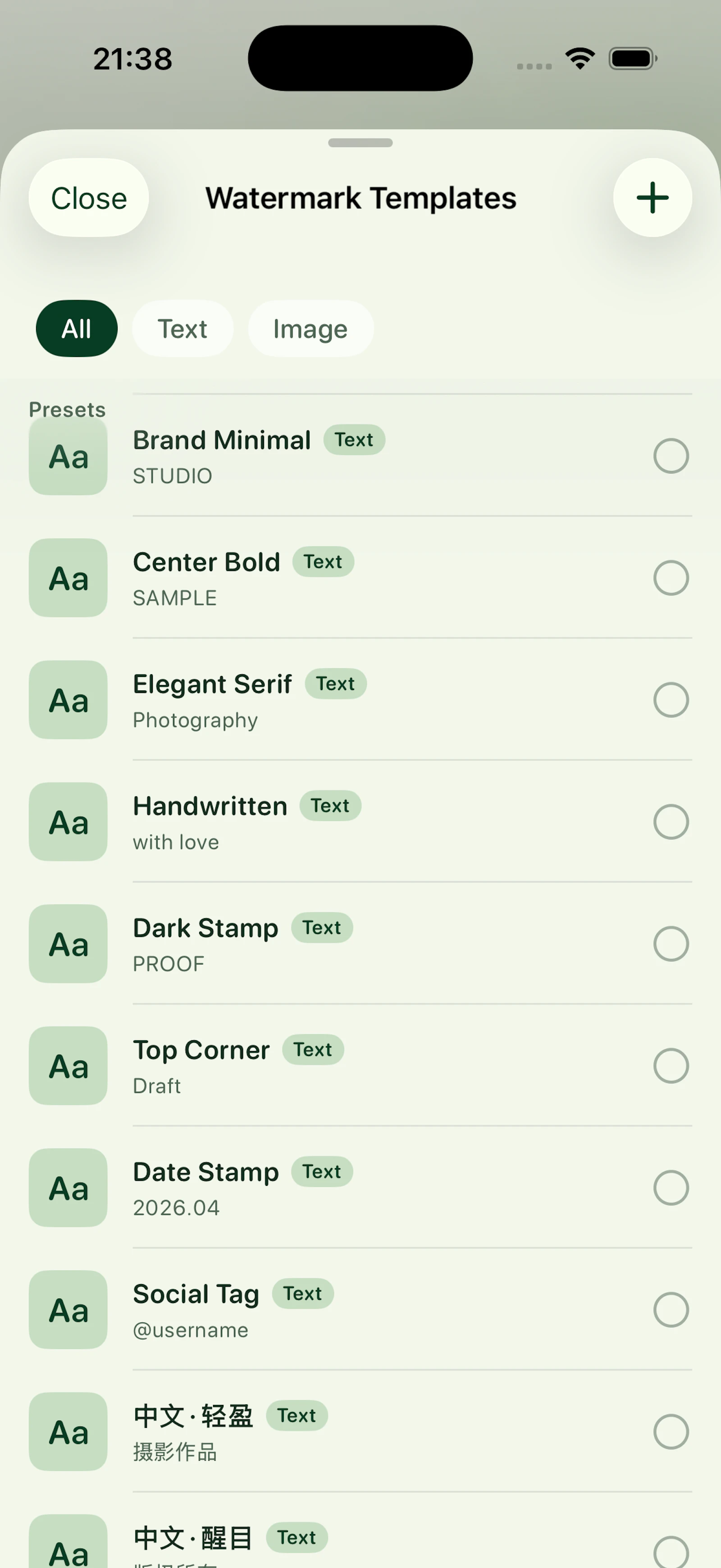
Task: Tap the Aa icon next to Social Tag
Action: pyautogui.click(x=68, y=1310)
